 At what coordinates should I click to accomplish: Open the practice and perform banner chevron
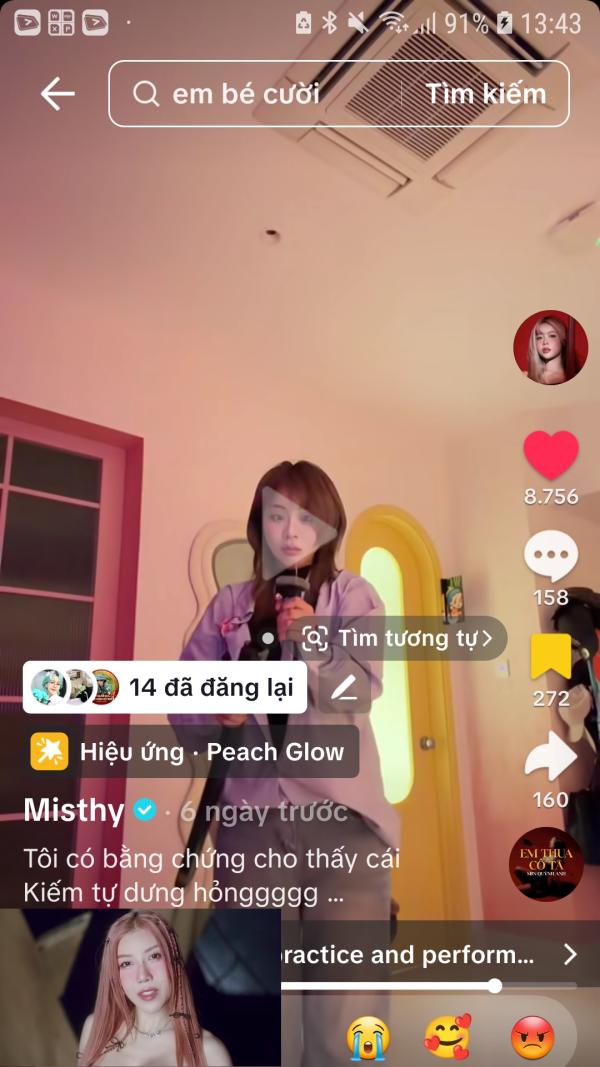570,954
